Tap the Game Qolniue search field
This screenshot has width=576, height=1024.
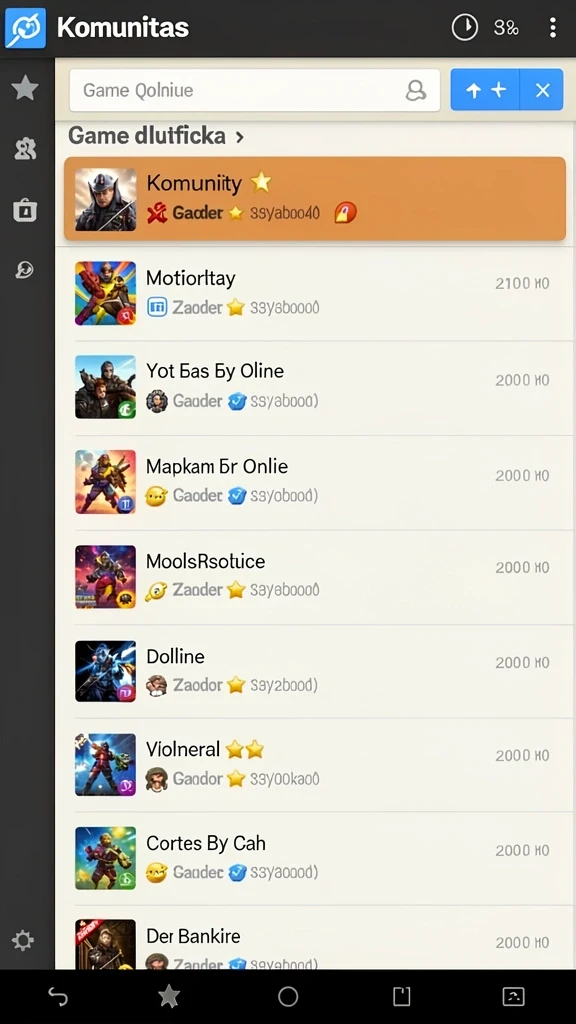[x=255, y=90]
